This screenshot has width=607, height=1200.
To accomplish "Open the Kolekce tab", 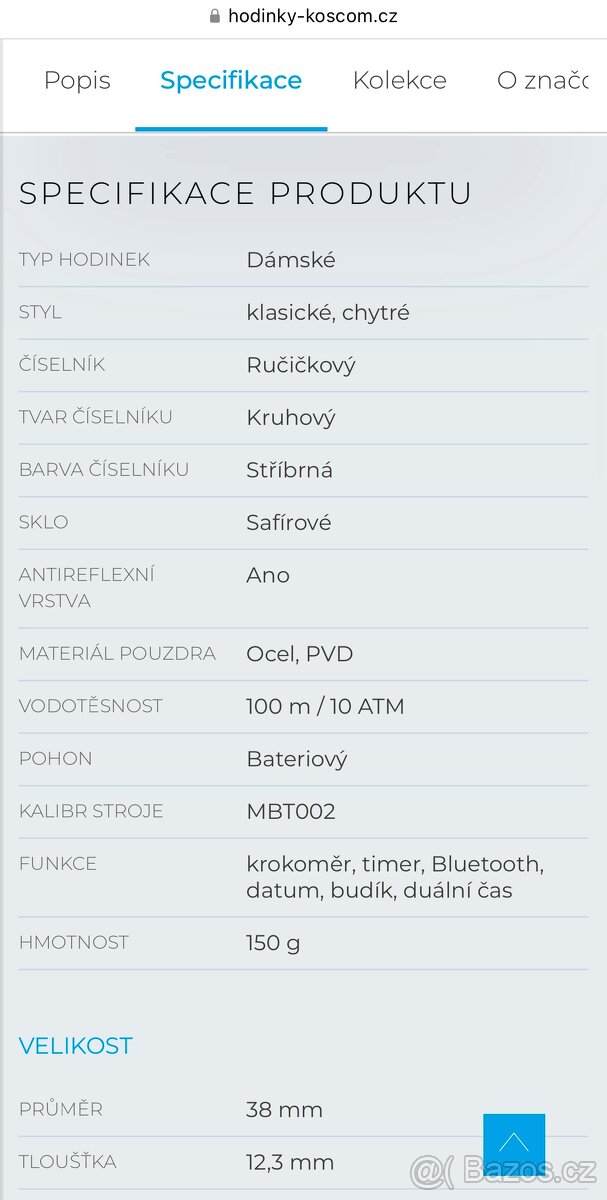I will tap(399, 81).
